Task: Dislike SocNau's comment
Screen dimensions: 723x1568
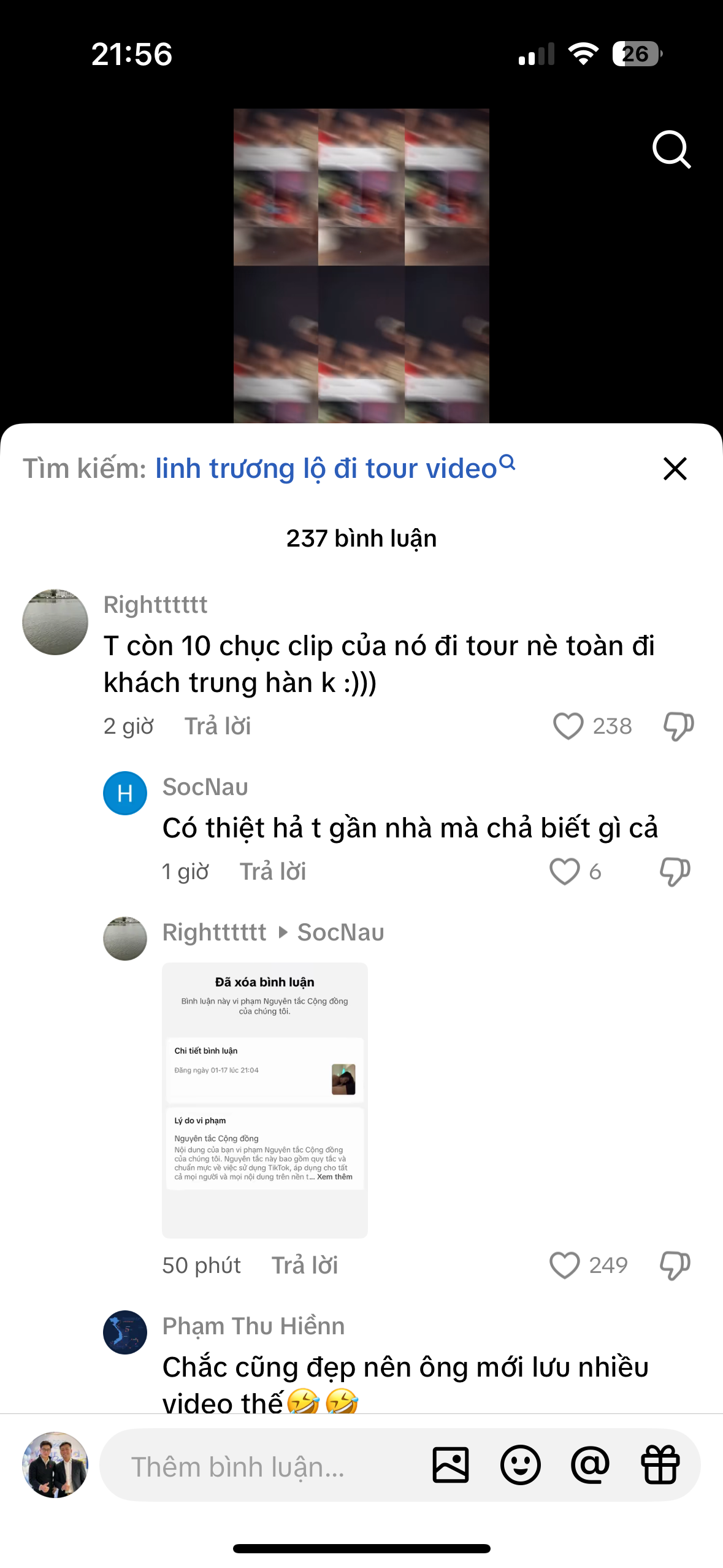Action: pyautogui.click(x=675, y=872)
